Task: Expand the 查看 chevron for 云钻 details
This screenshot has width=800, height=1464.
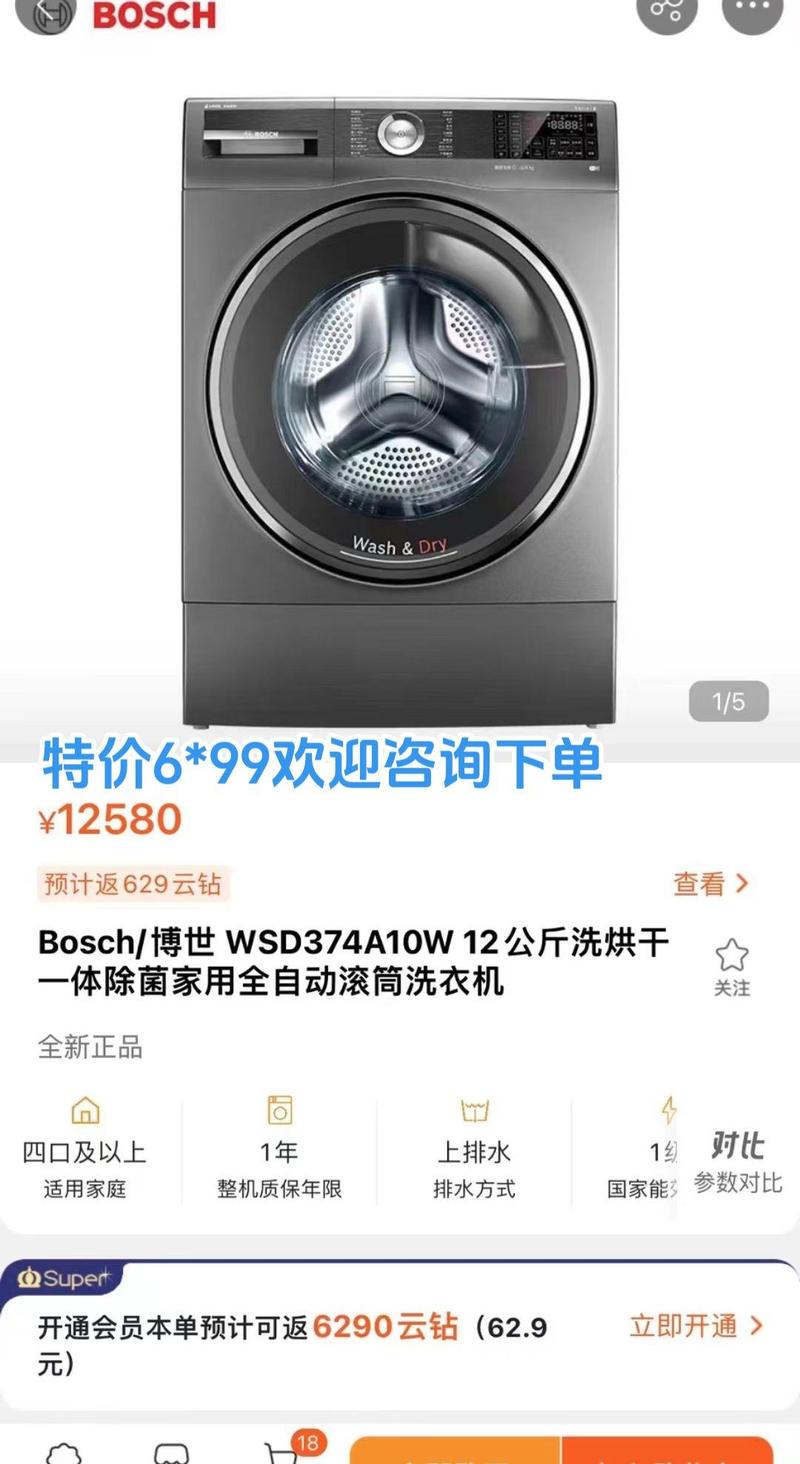Action: point(712,885)
